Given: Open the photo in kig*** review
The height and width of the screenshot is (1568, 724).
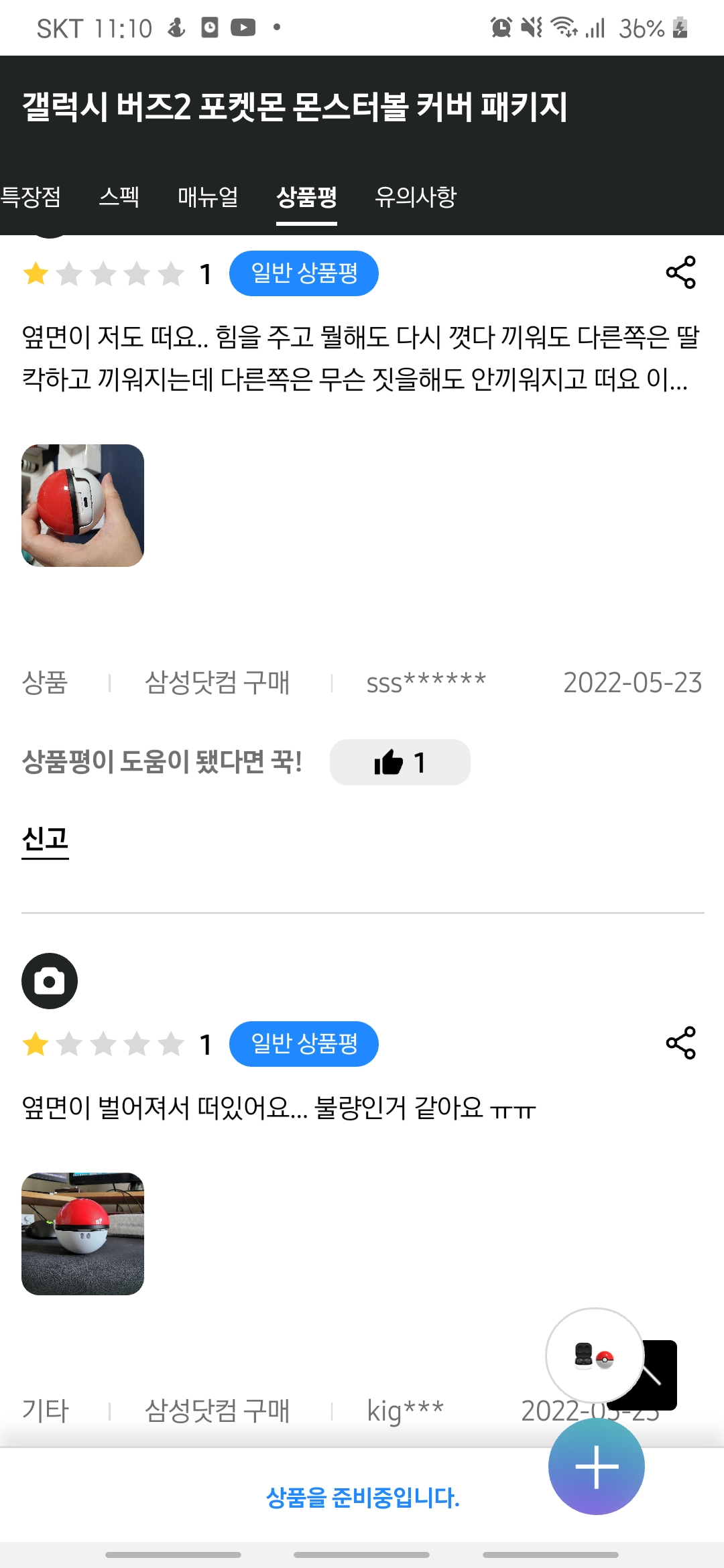Looking at the screenshot, I should pos(83,1234).
